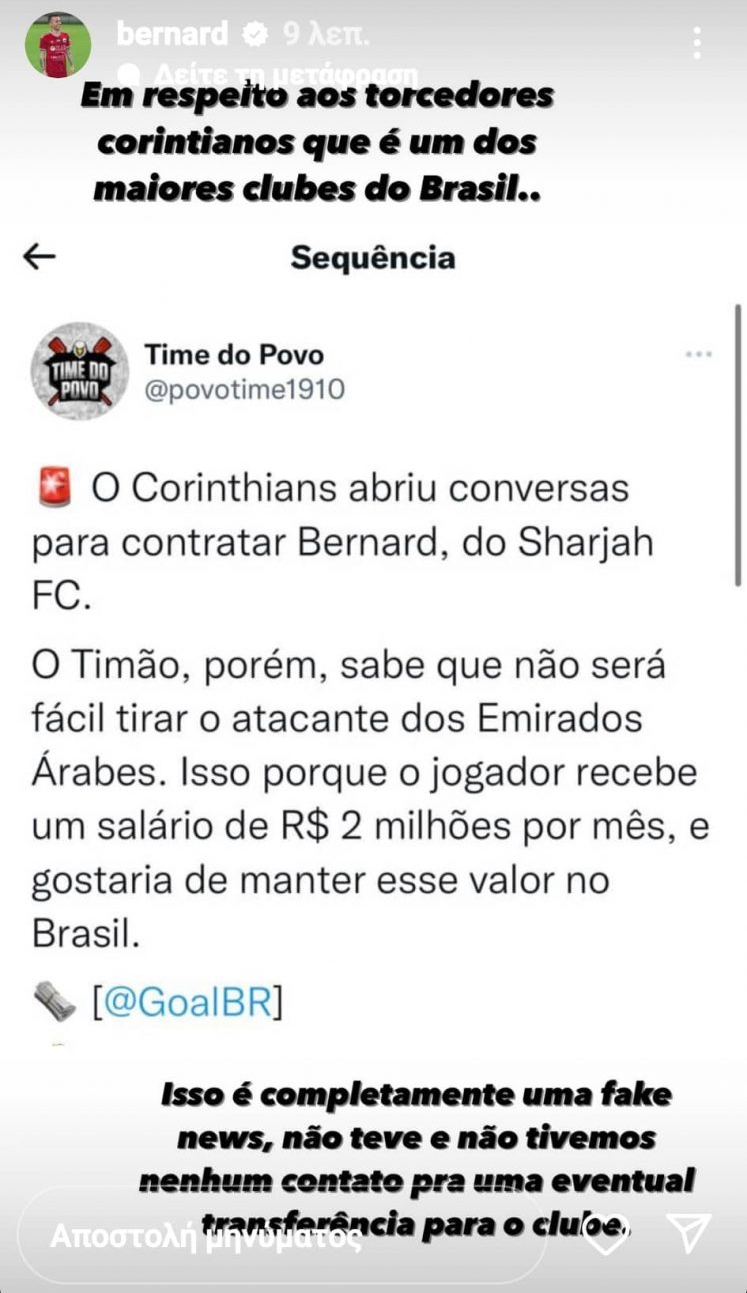Click the siren emoji in the tweet
Image resolution: width=747 pixels, height=1293 pixels.
[53, 487]
